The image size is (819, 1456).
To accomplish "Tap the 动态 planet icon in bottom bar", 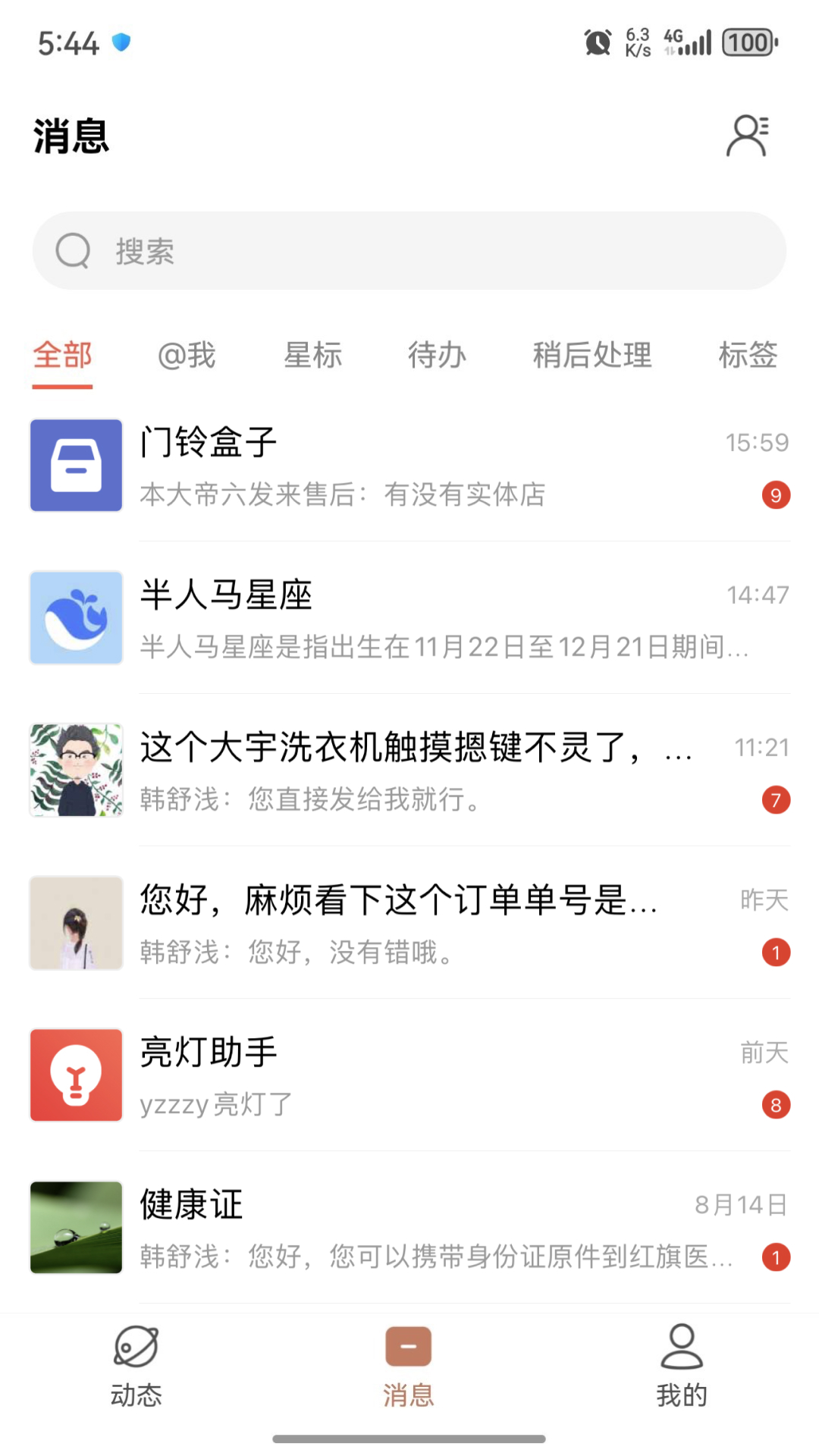I will pos(136,1361).
